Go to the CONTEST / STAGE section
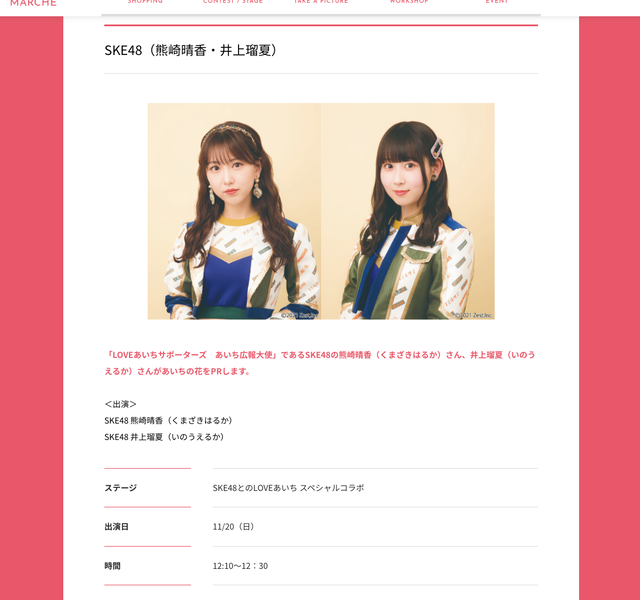Viewport: 640px width, 600px height. point(232,3)
